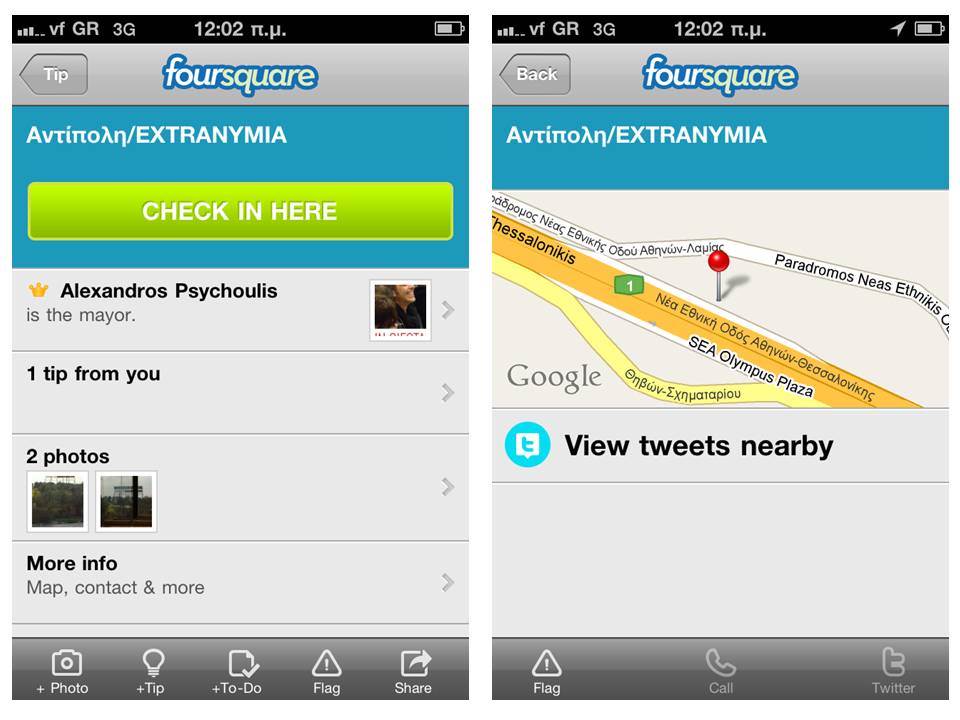
Task: Tap the green Check In Here button
Action: (240, 211)
